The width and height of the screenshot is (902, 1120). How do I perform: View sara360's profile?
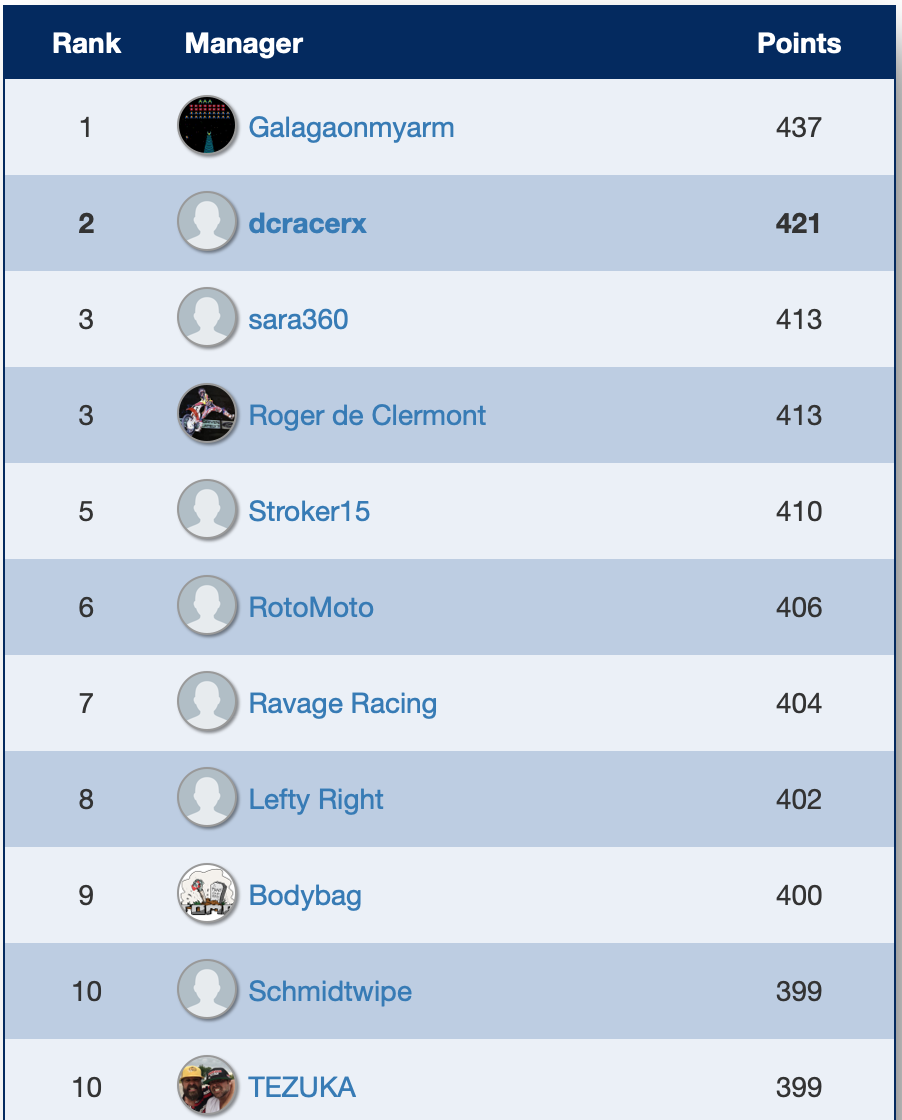pyautogui.click(x=298, y=320)
